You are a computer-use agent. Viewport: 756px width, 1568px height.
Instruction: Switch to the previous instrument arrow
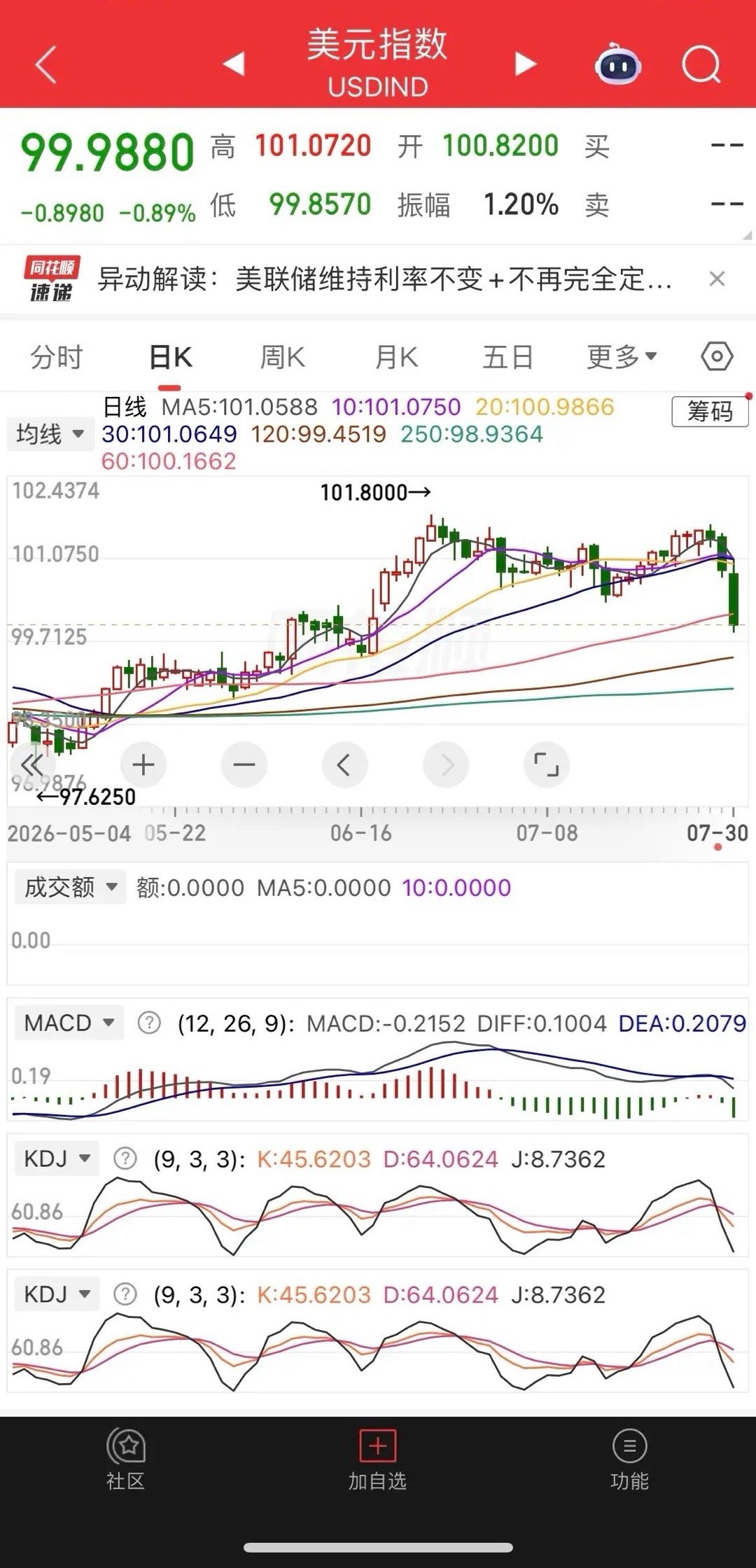coord(234,64)
